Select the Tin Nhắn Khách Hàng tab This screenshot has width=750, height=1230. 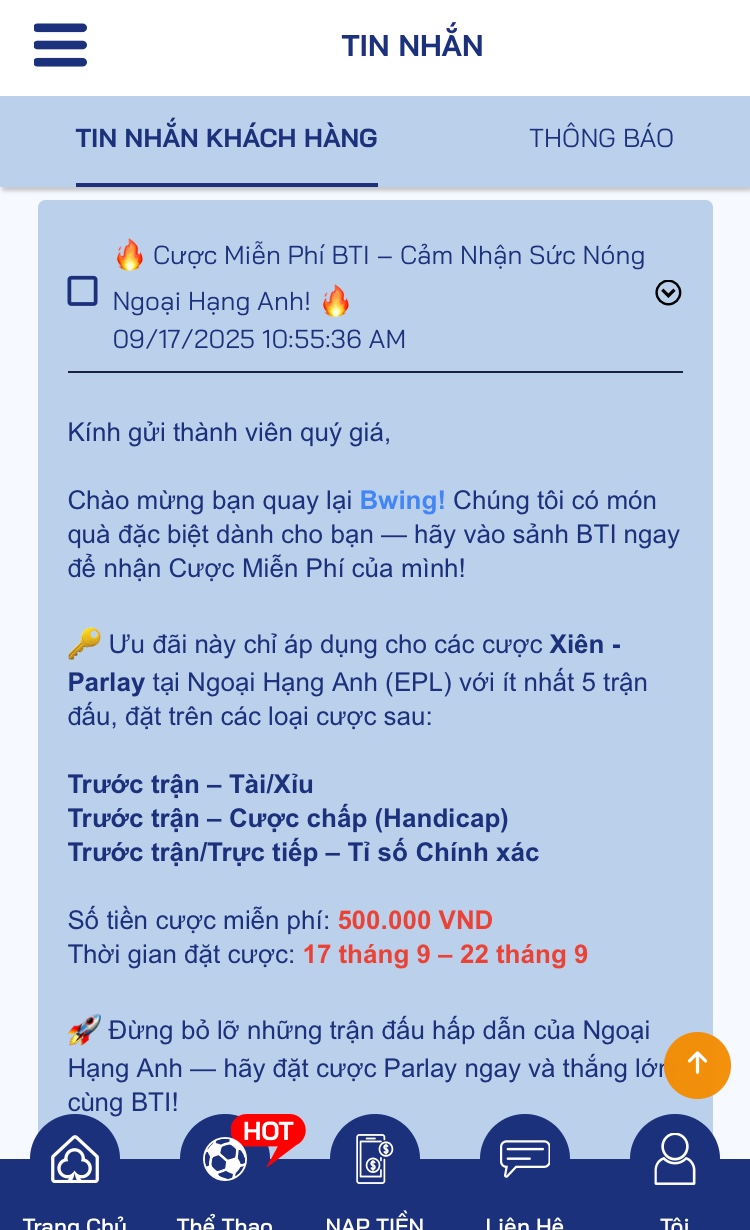click(226, 138)
